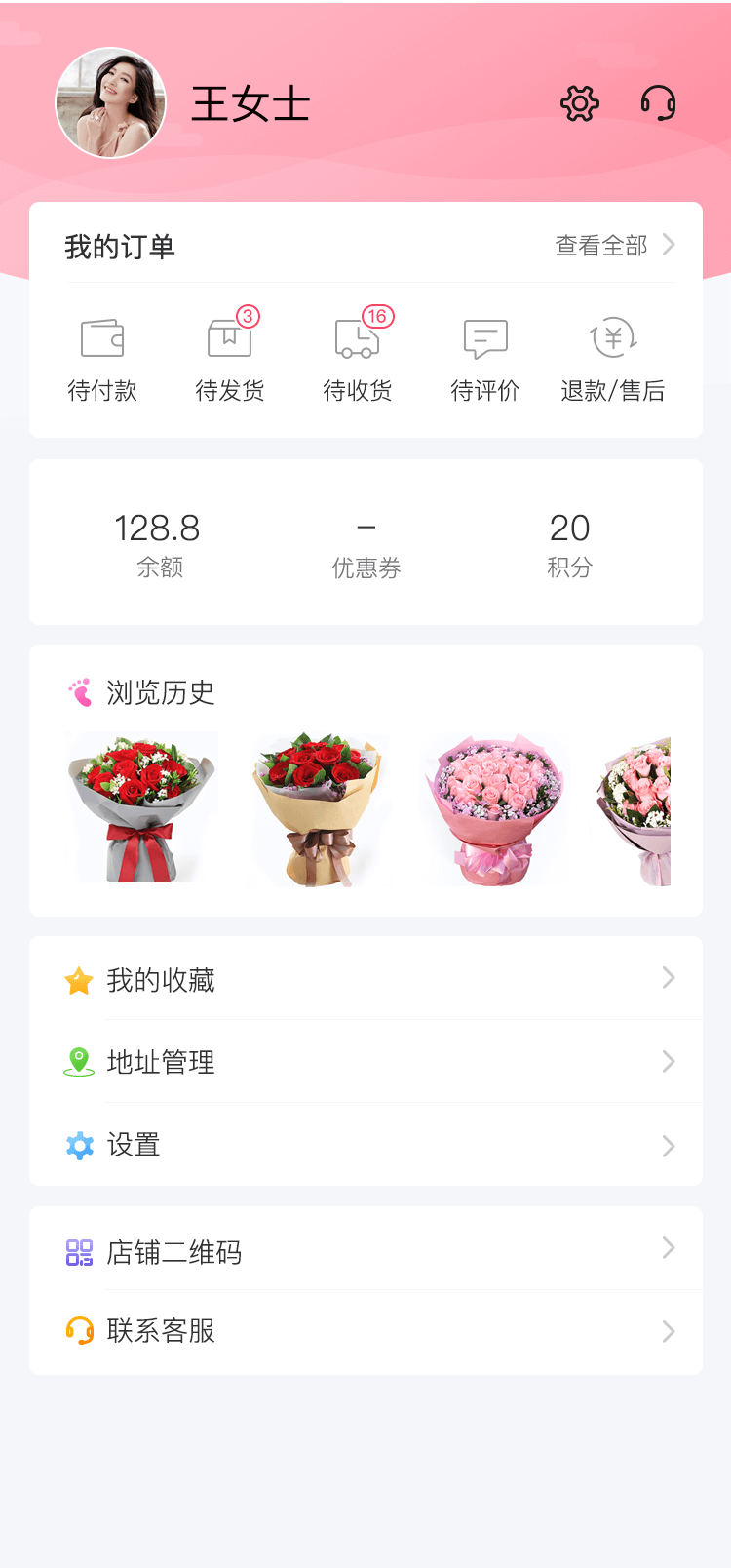This screenshot has height=1568, width=731.
Task: View the 余额 balance of 128.8
Action: click(158, 543)
